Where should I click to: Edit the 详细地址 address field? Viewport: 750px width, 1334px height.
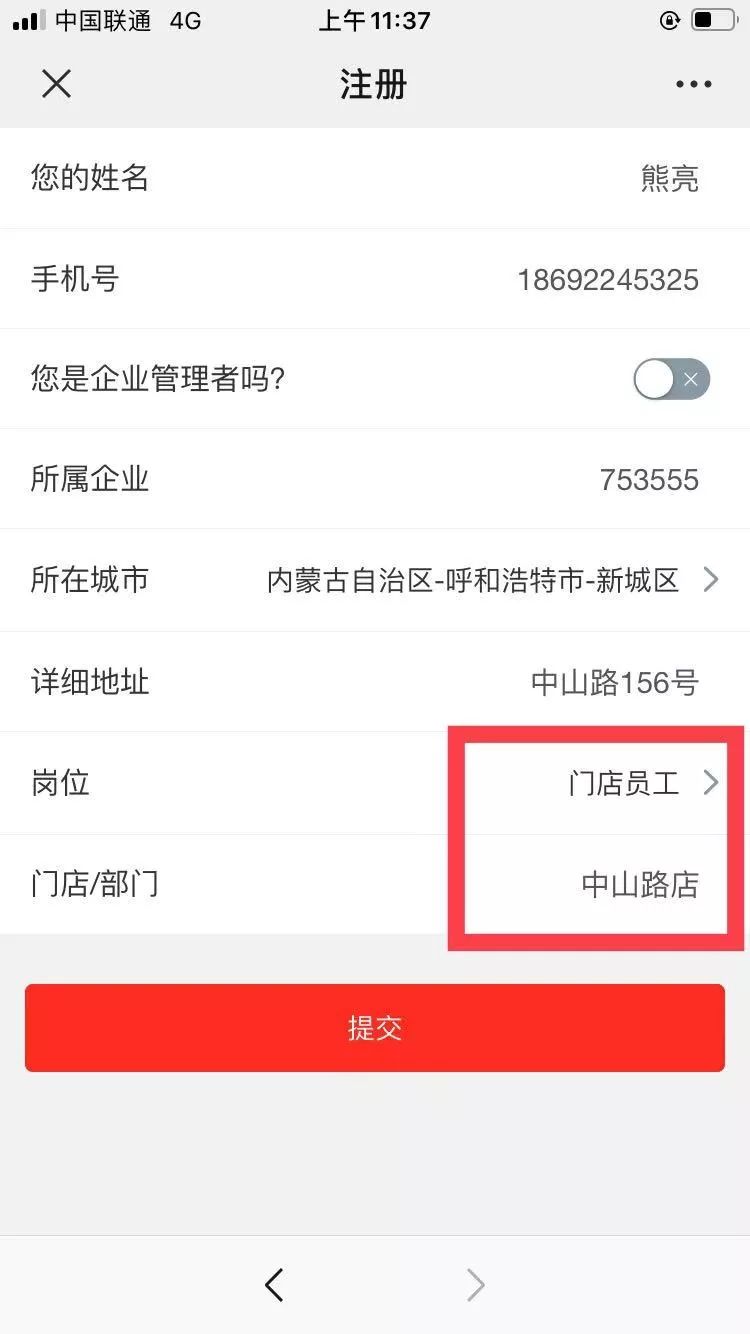[375, 682]
